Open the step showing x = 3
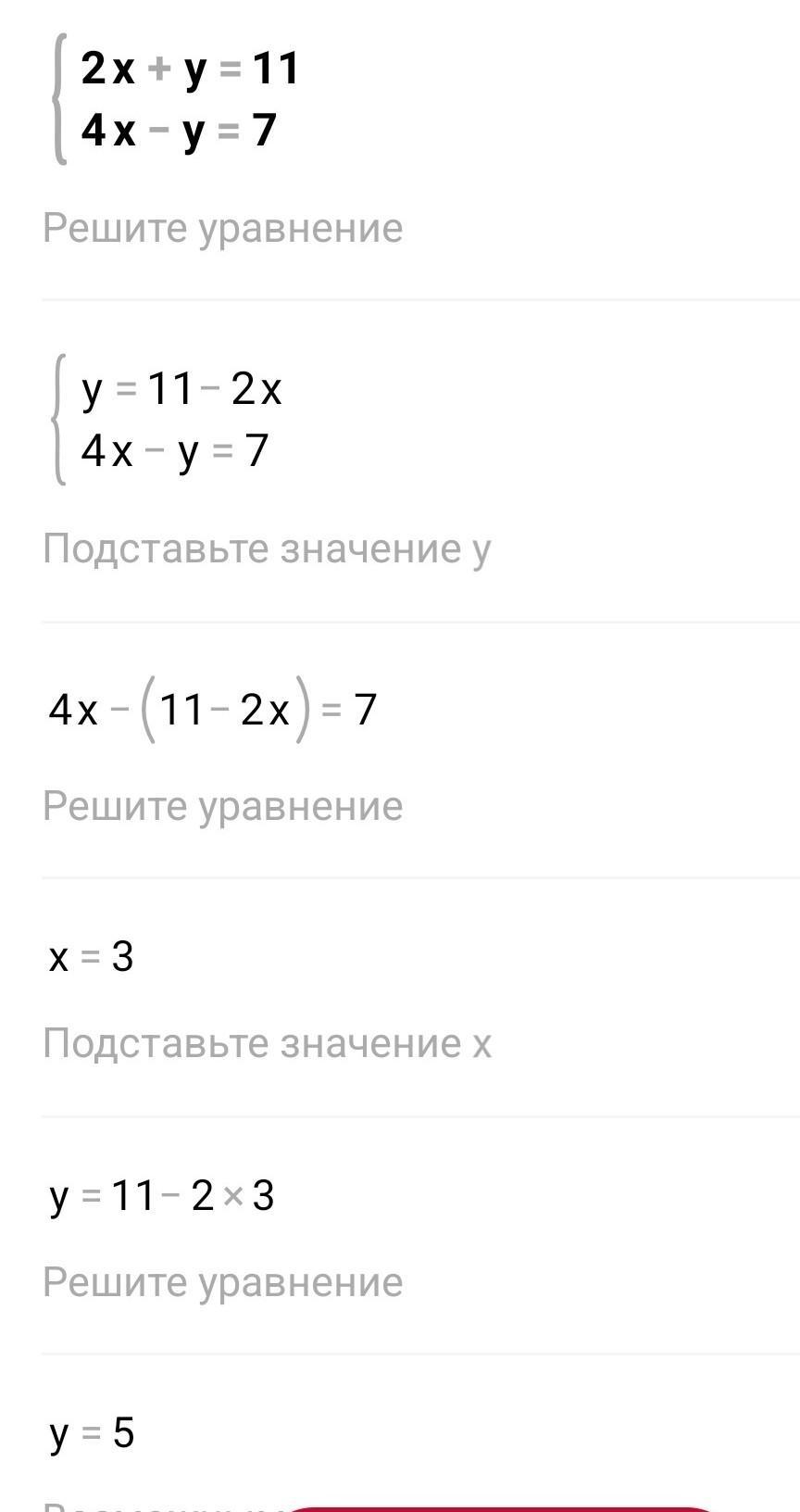Screen dimensions: 800x1512 click(x=420, y=997)
